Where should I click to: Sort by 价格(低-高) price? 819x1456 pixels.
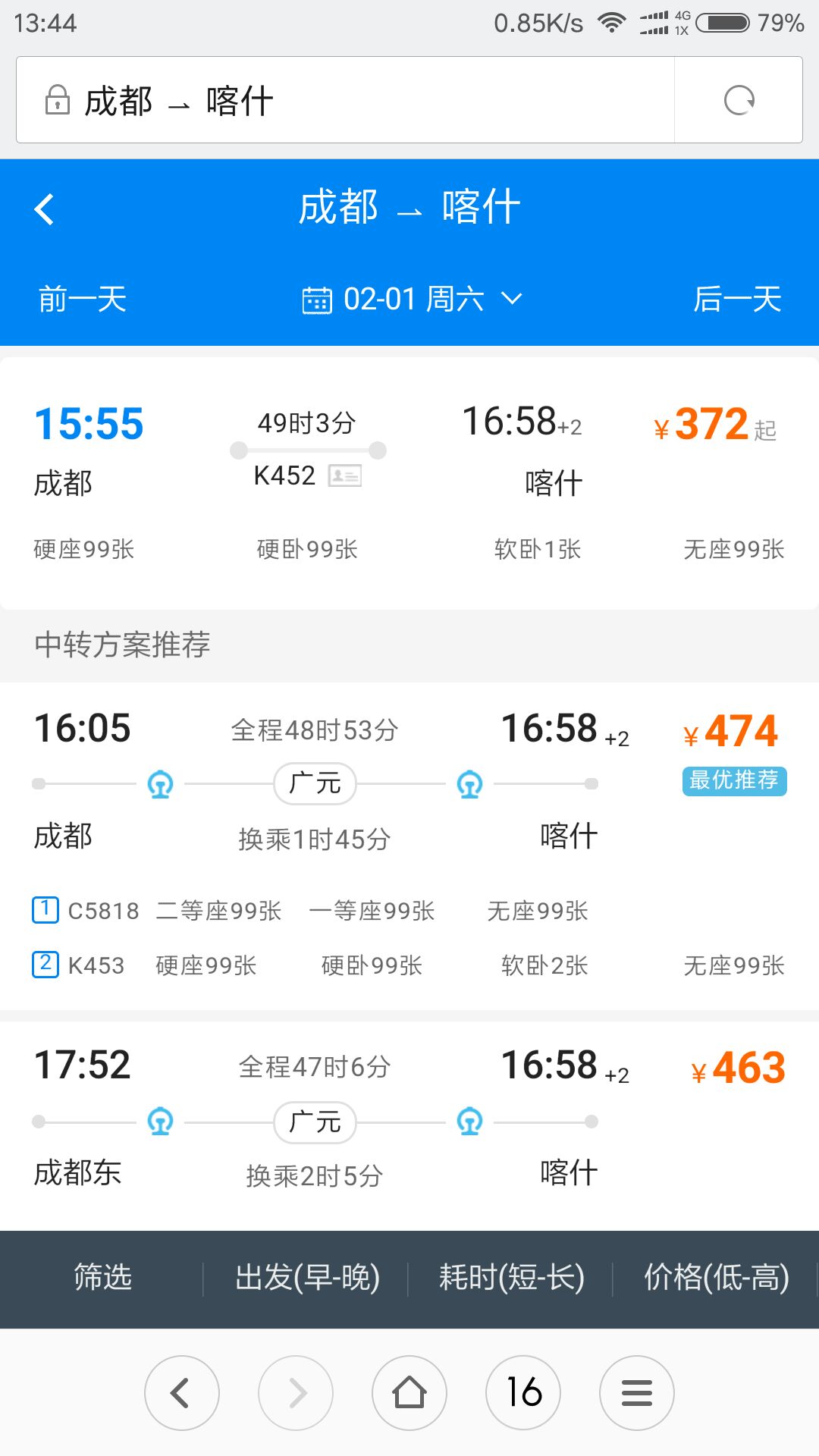pyautogui.click(x=717, y=1278)
